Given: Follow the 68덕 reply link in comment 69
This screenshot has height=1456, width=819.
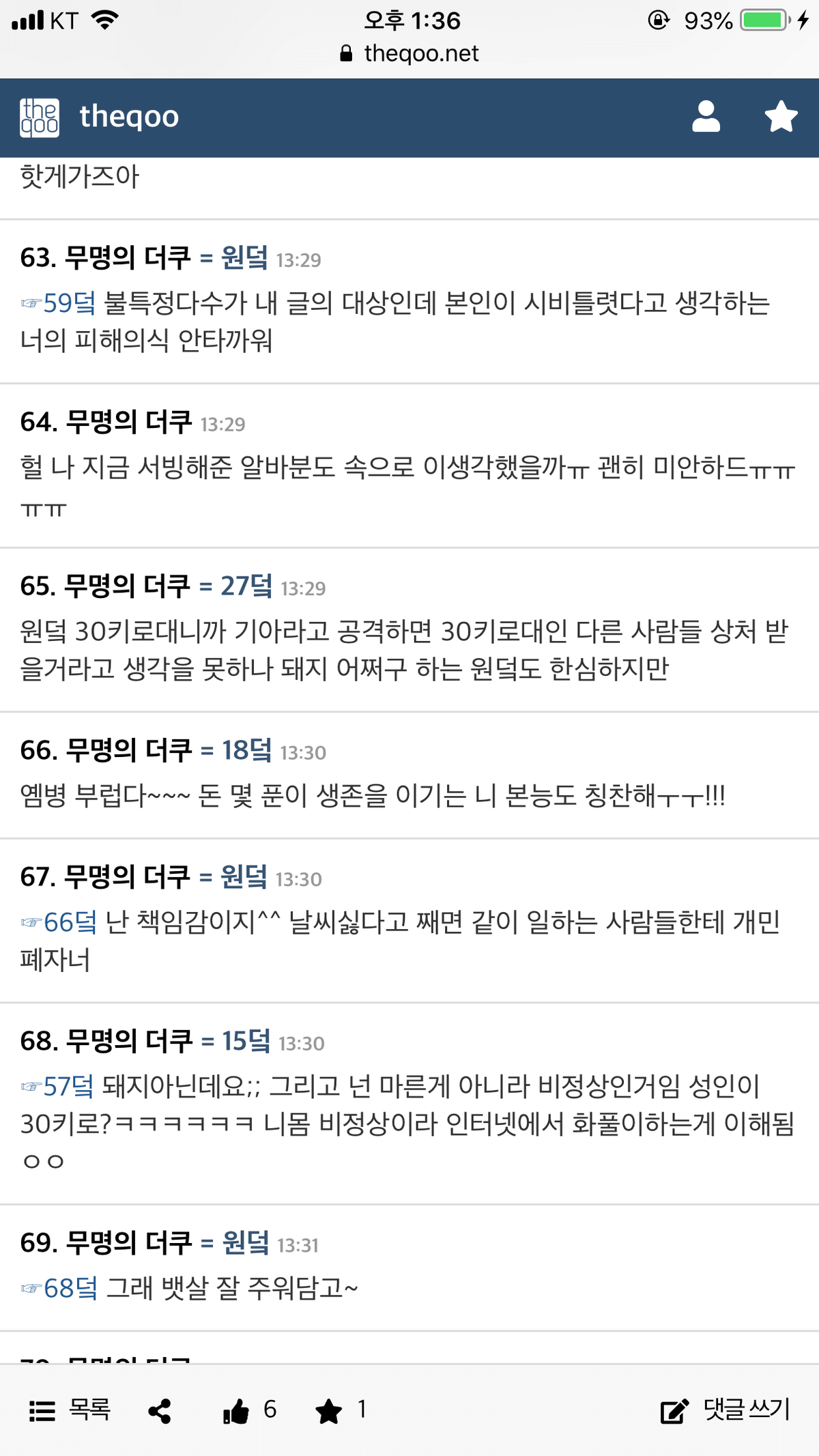Looking at the screenshot, I should 69,1288.
